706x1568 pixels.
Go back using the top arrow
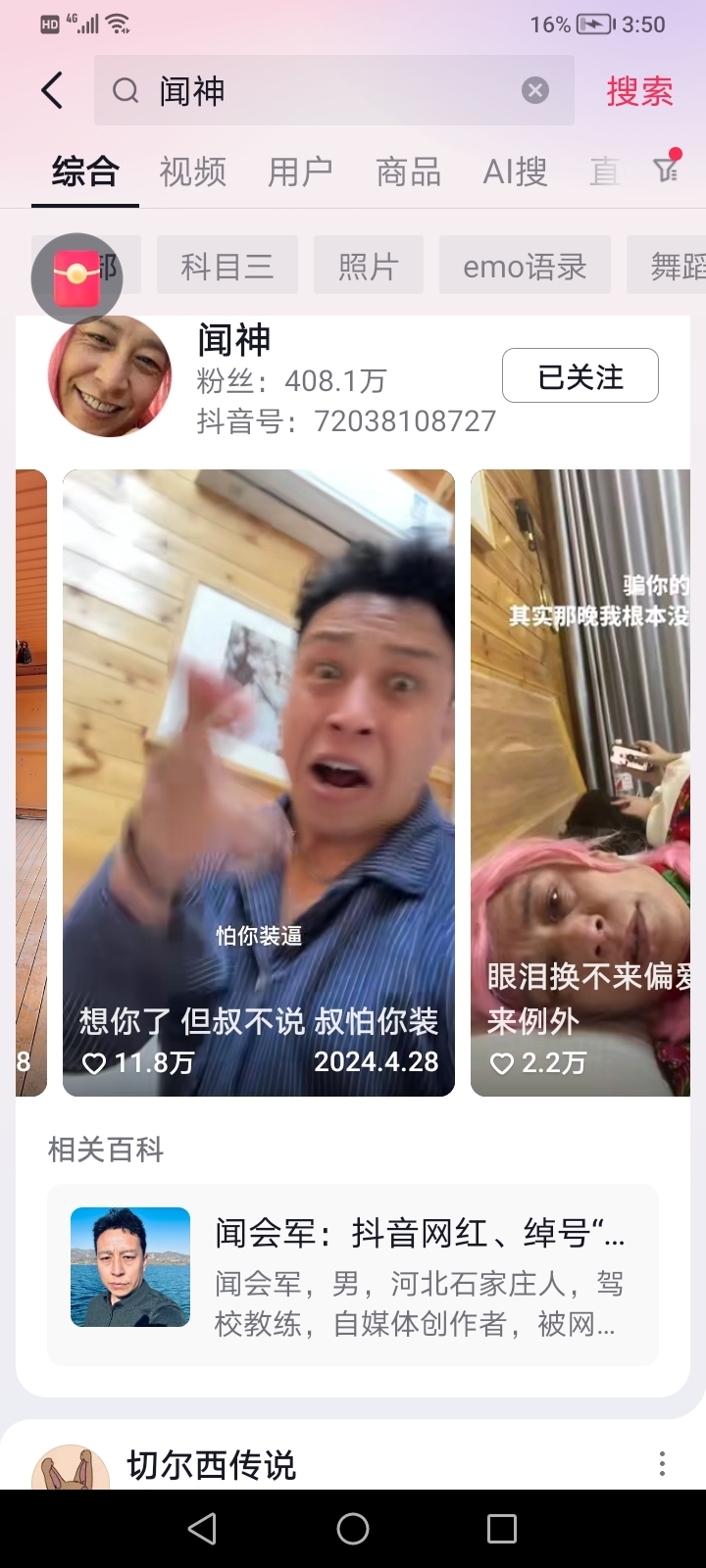point(53,91)
